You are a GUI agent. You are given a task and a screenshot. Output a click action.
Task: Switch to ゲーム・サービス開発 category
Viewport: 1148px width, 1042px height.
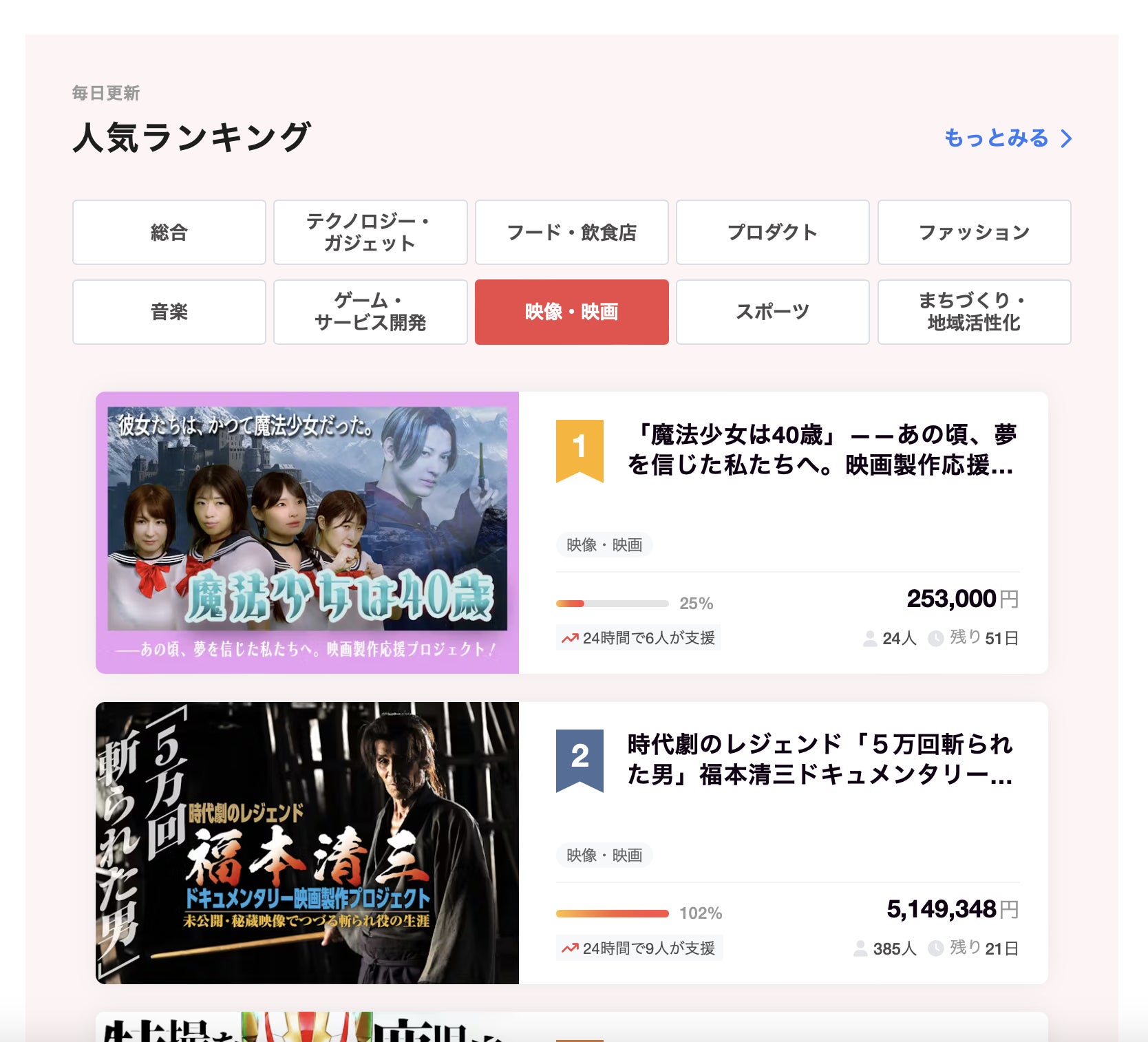[370, 312]
